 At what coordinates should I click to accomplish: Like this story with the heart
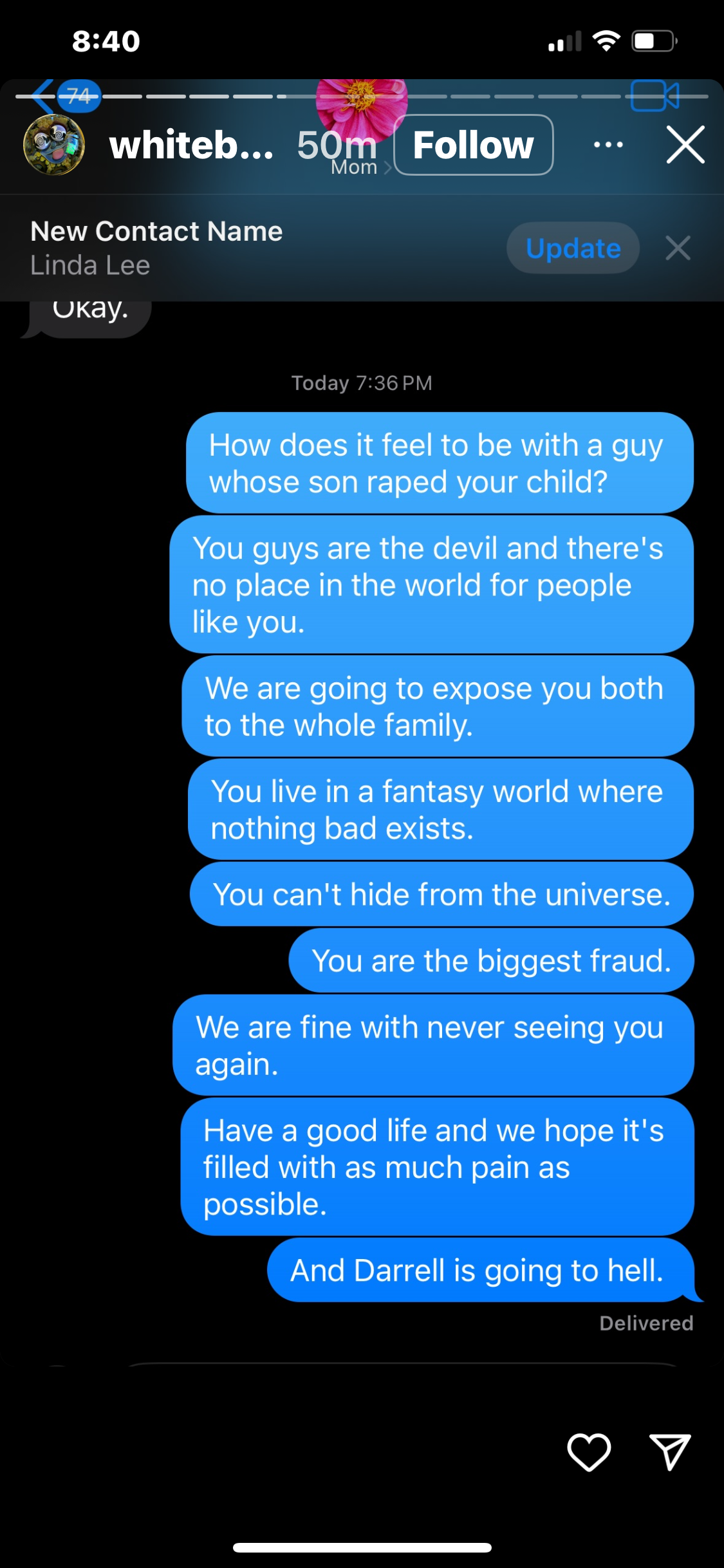click(588, 1452)
